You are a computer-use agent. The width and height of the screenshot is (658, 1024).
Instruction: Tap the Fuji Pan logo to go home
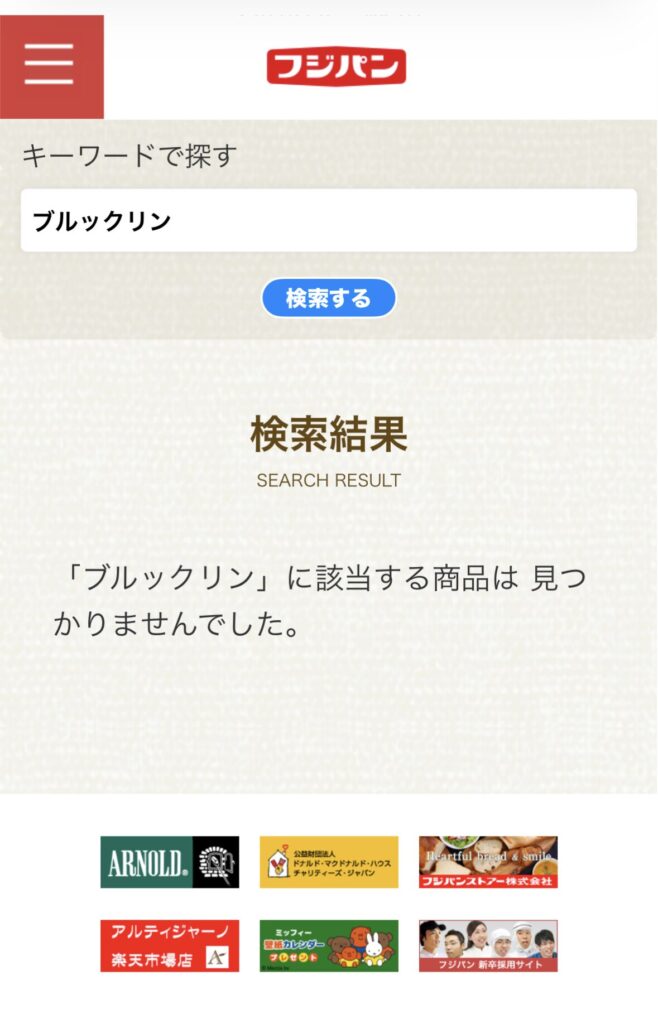tap(336, 67)
